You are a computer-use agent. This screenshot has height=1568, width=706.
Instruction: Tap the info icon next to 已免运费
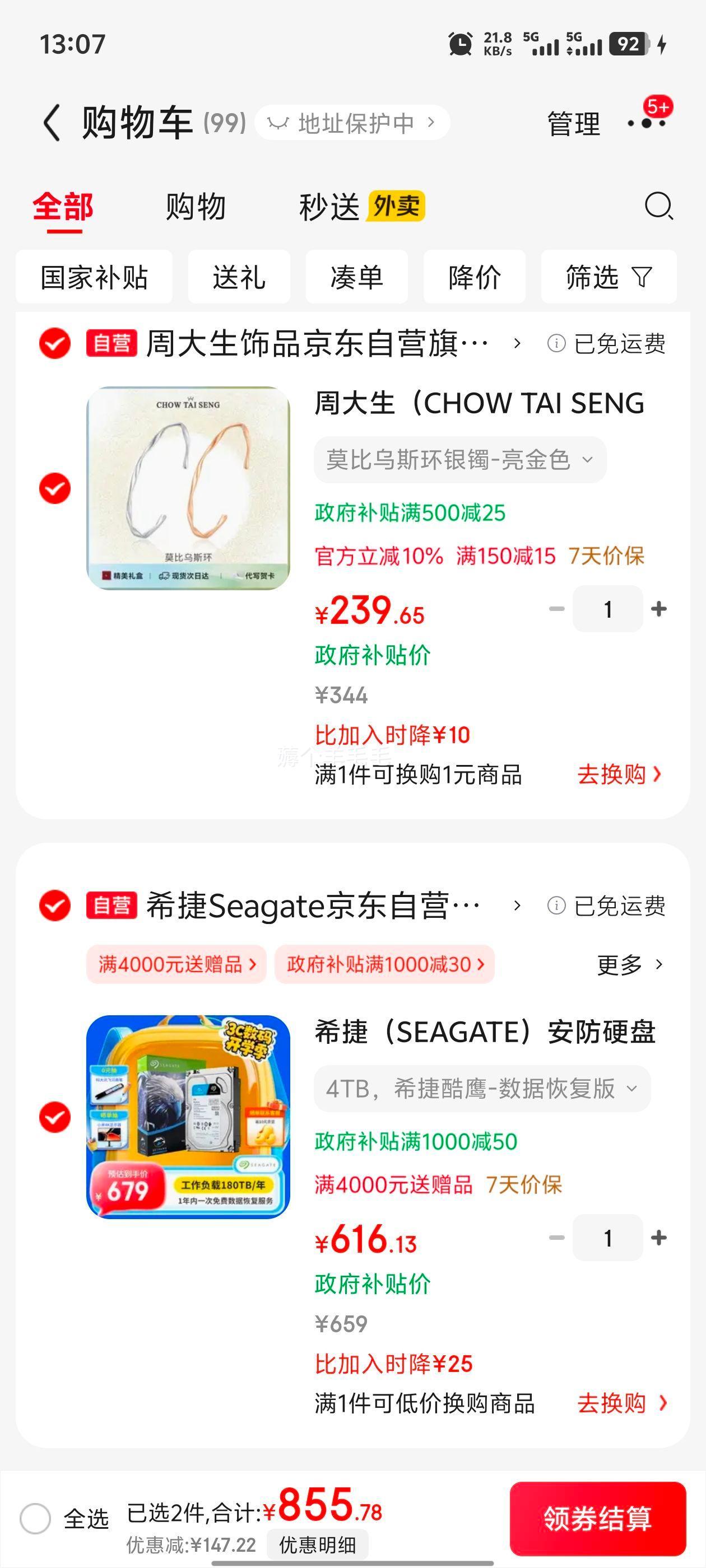click(x=558, y=343)
